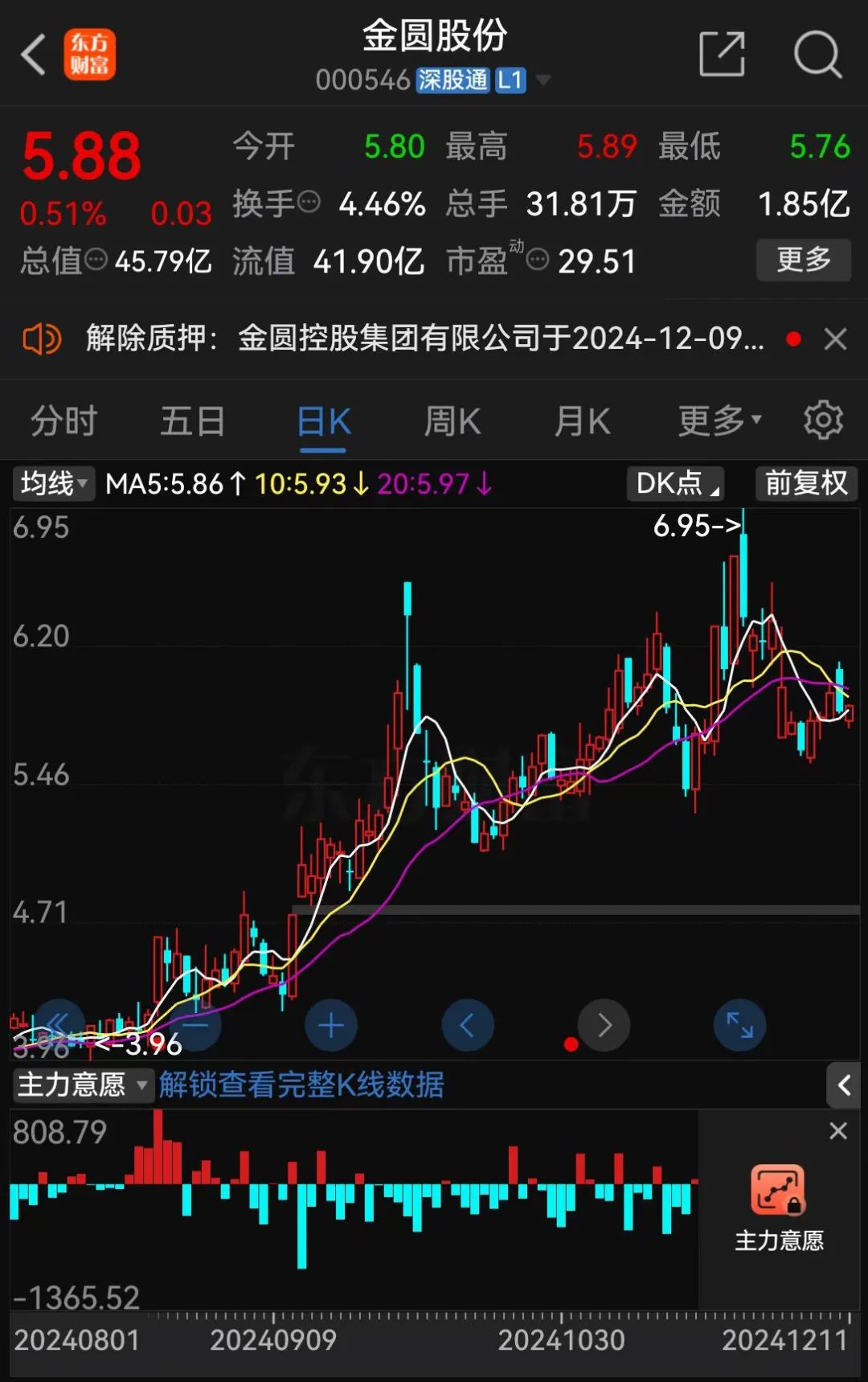The width and height of the screenshot is (868, 1382).
Task: Open chart settings gear
Action: click(823, 420)
